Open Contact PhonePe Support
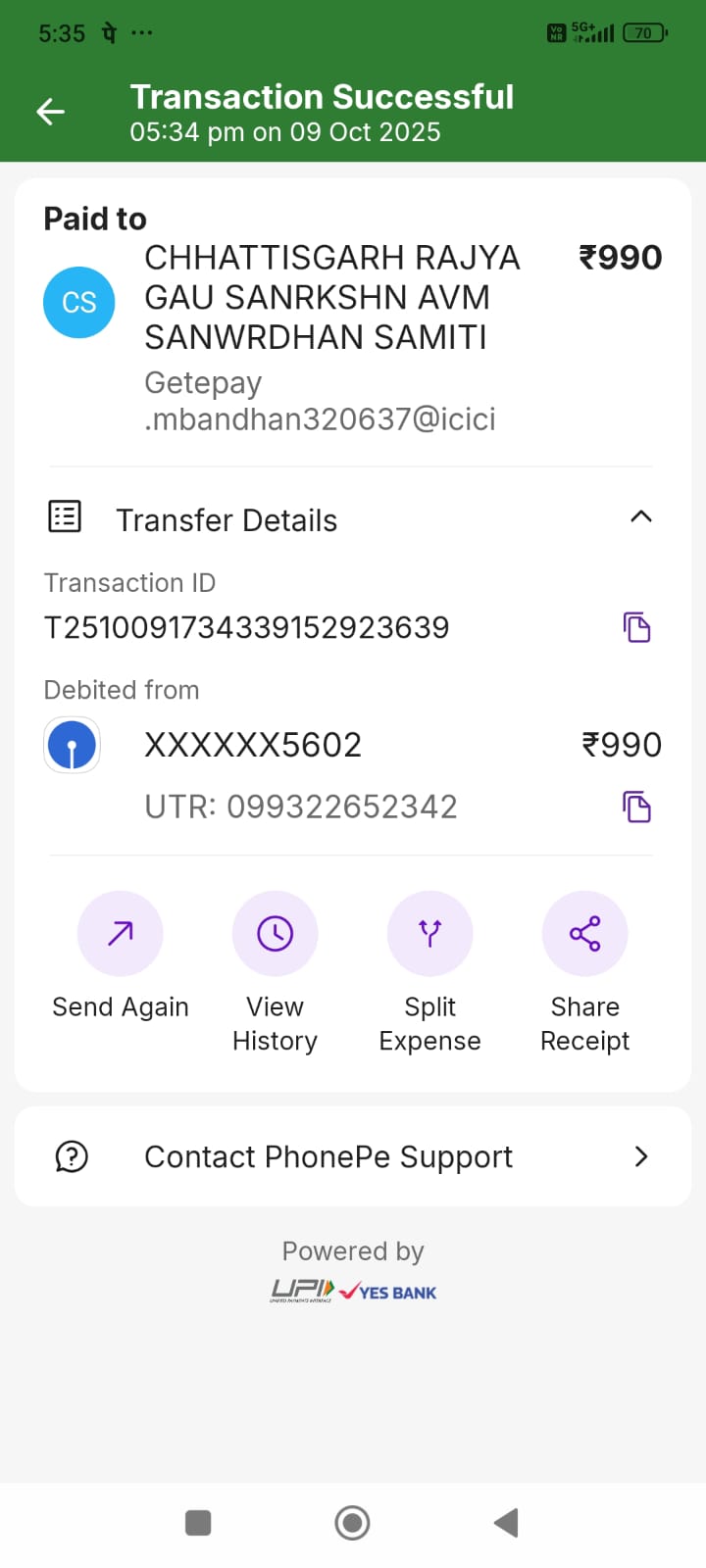706x1568 pixels. 353,1156
